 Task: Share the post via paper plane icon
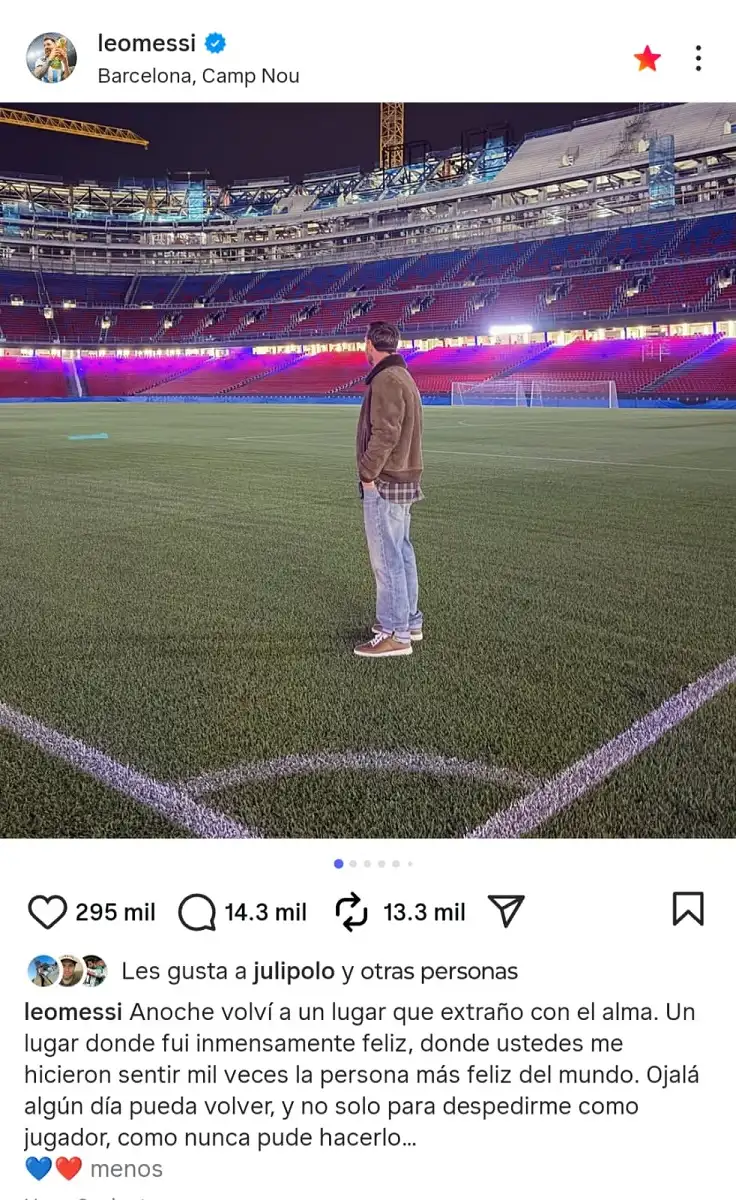[506, 911]
